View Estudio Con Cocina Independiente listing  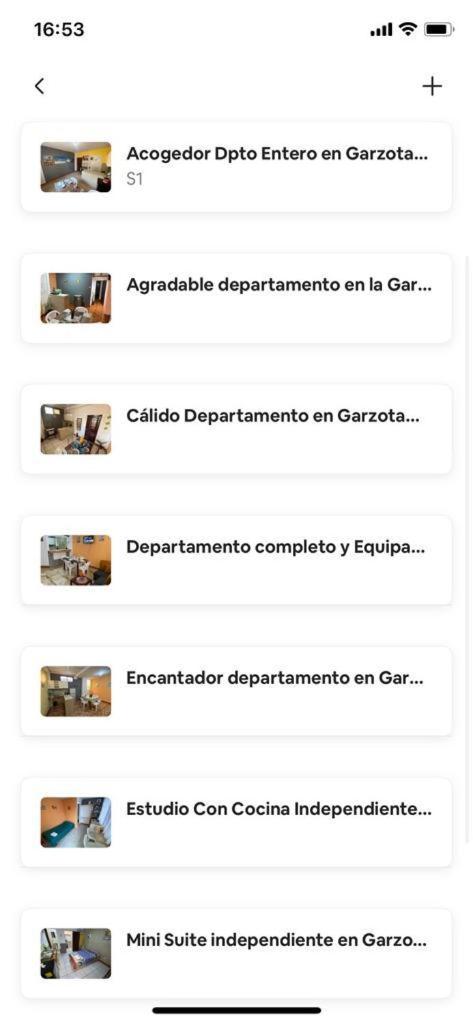(x=236, y=822)
